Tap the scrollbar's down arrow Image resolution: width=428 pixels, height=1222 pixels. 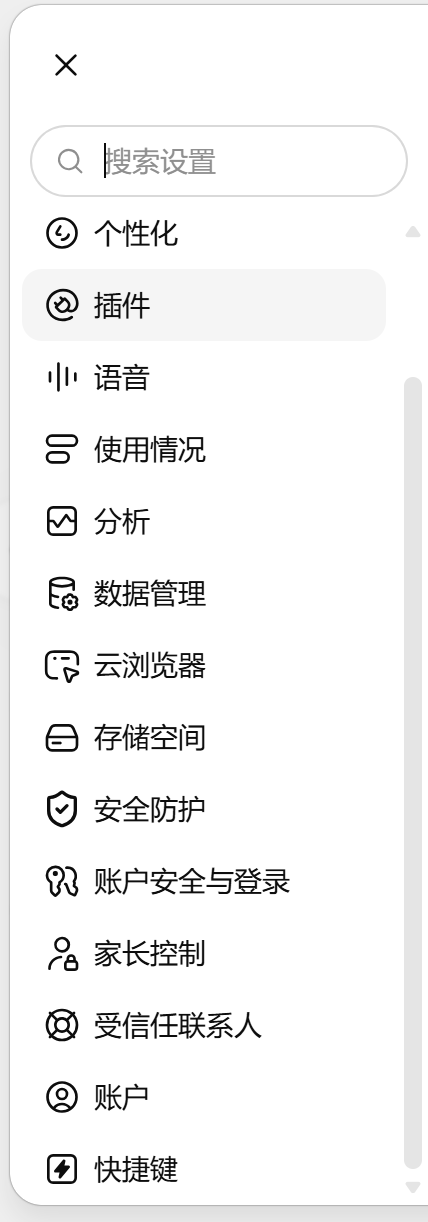coord(413,1187)
